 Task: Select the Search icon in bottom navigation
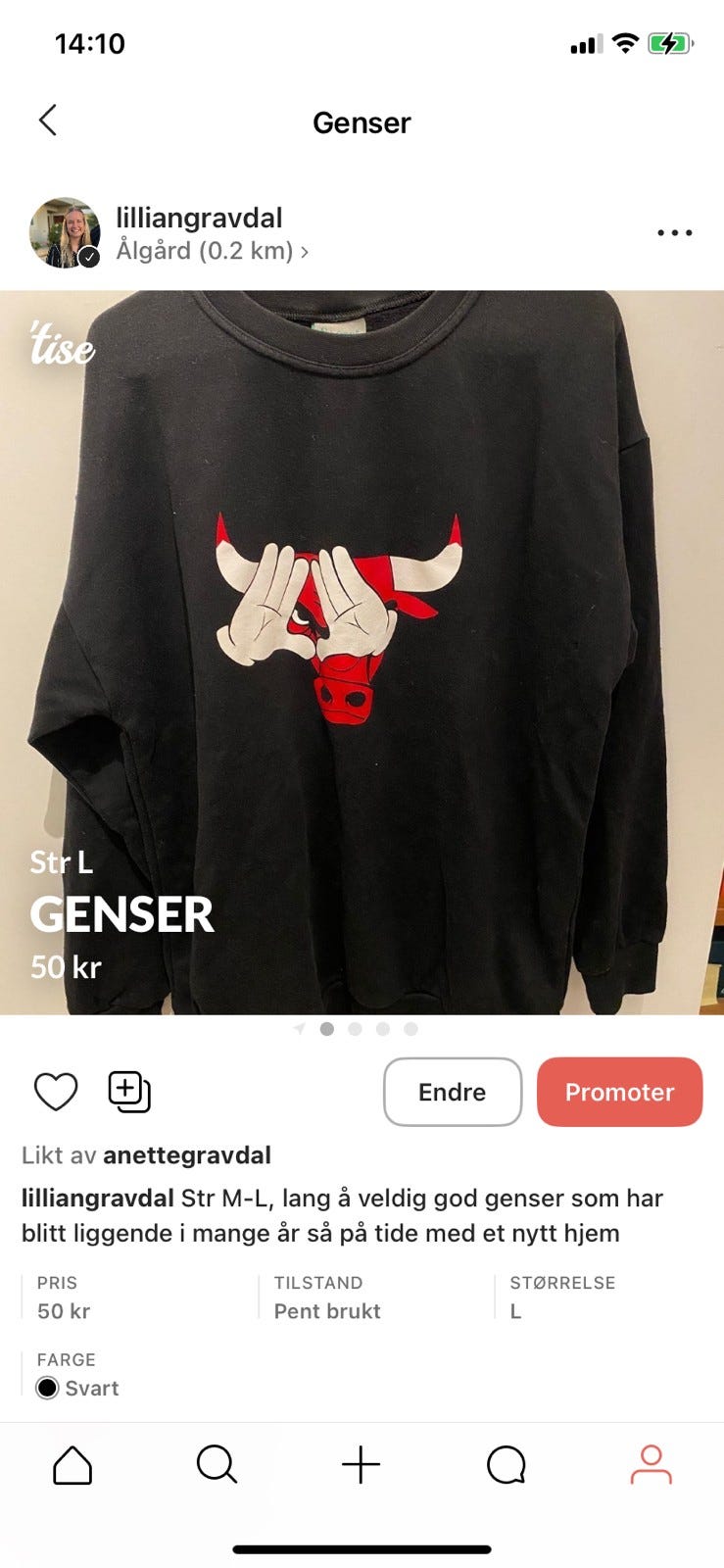tap(217, 1465)
